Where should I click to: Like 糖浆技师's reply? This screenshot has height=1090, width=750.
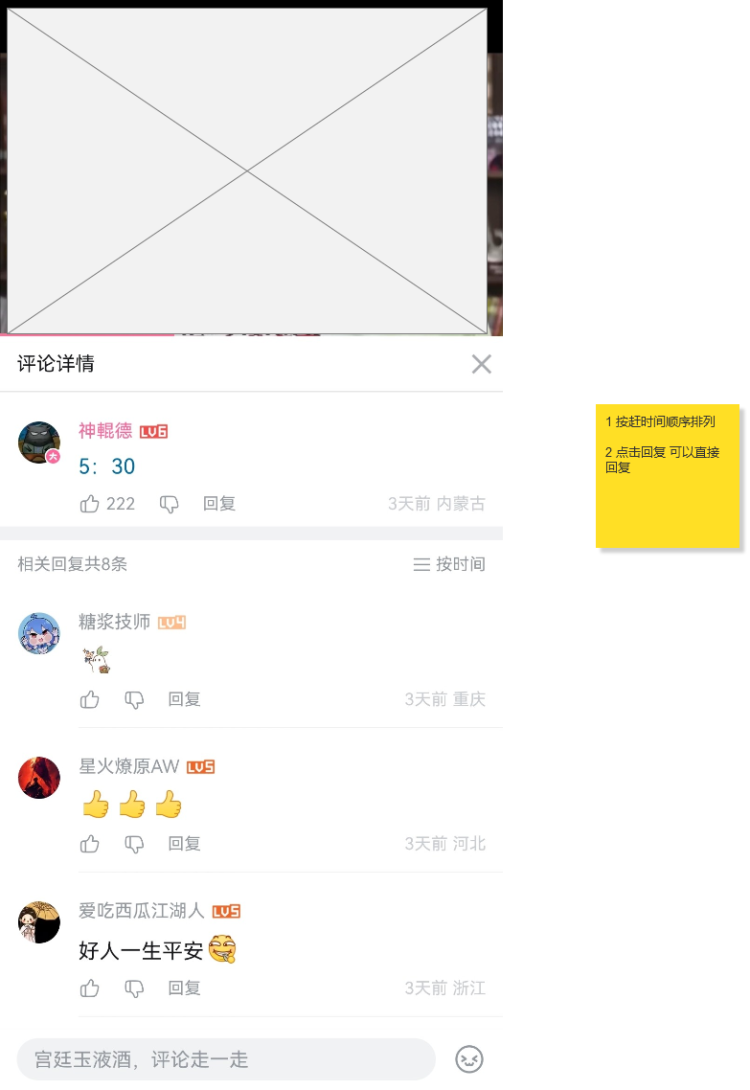point(90,700)
